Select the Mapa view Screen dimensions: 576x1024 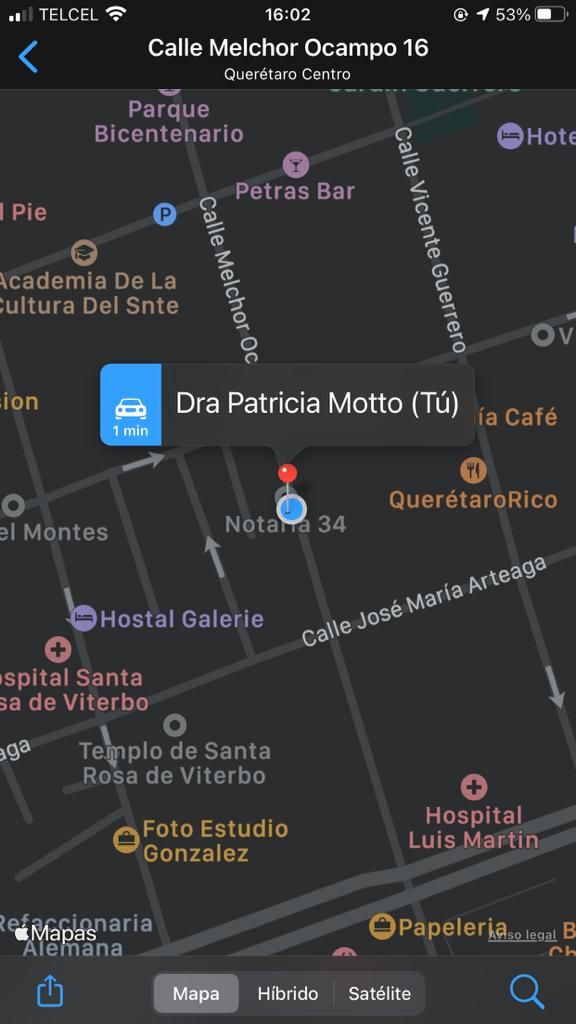(x=196, y=994)
